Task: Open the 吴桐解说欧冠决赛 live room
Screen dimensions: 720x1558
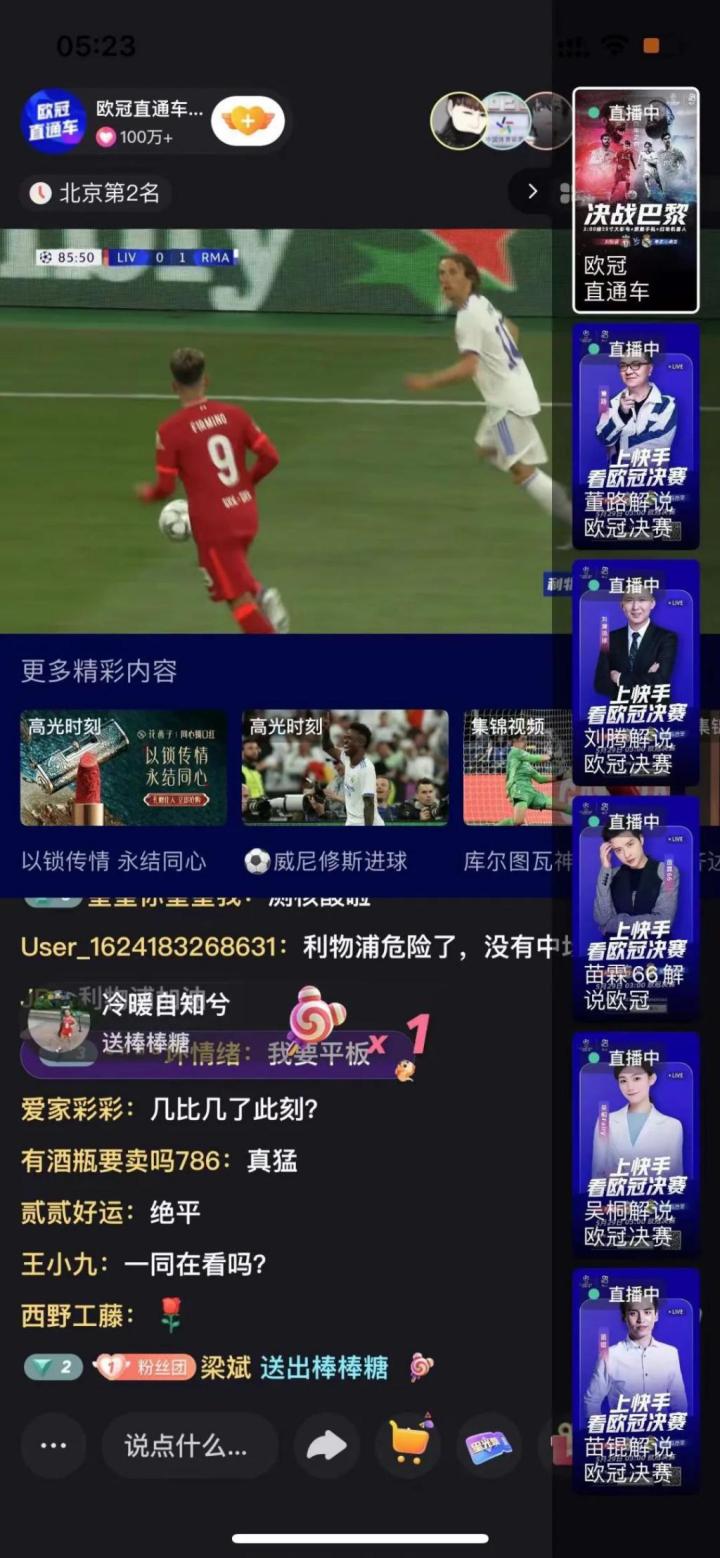Action: pyautogui.click(x=635, y=1144)
